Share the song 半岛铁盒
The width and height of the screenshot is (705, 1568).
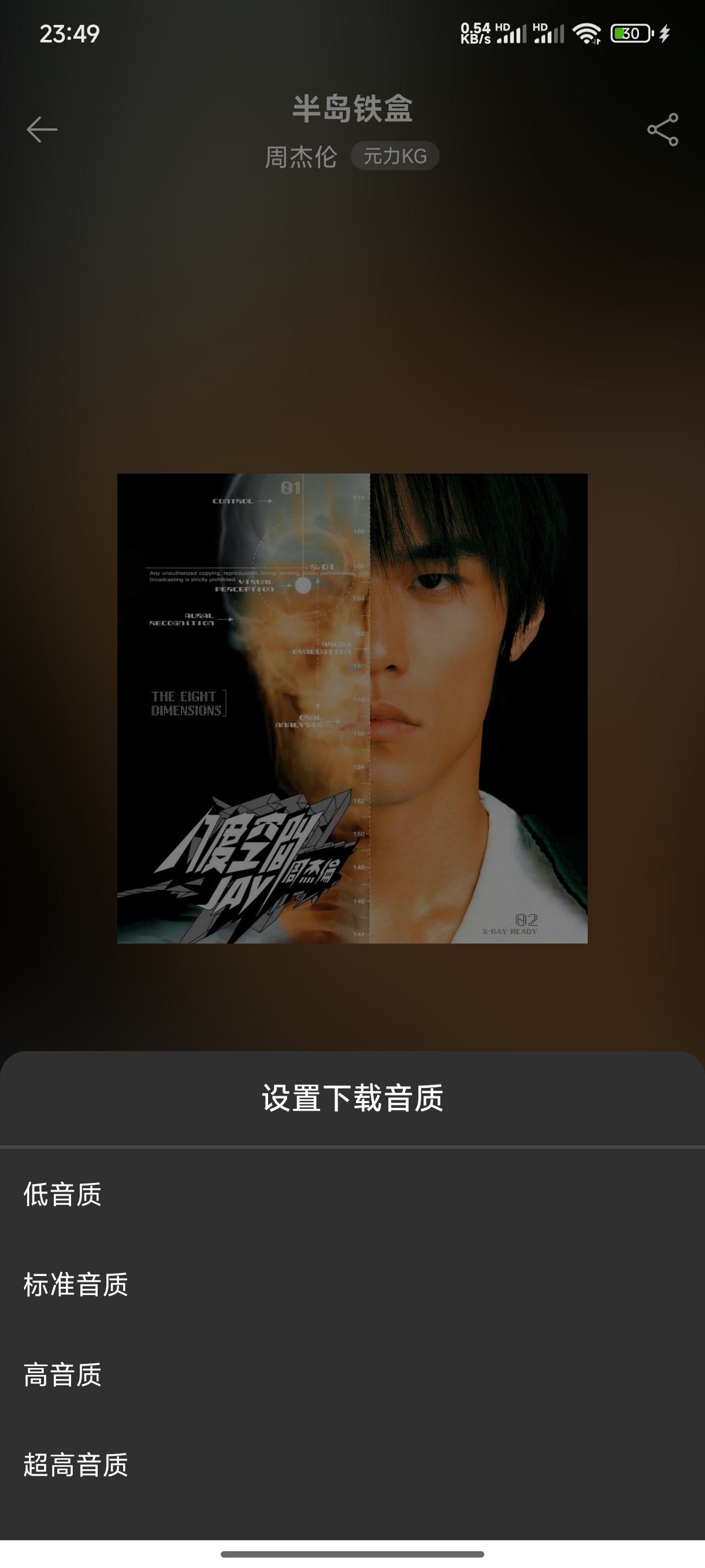pos(662,130)
